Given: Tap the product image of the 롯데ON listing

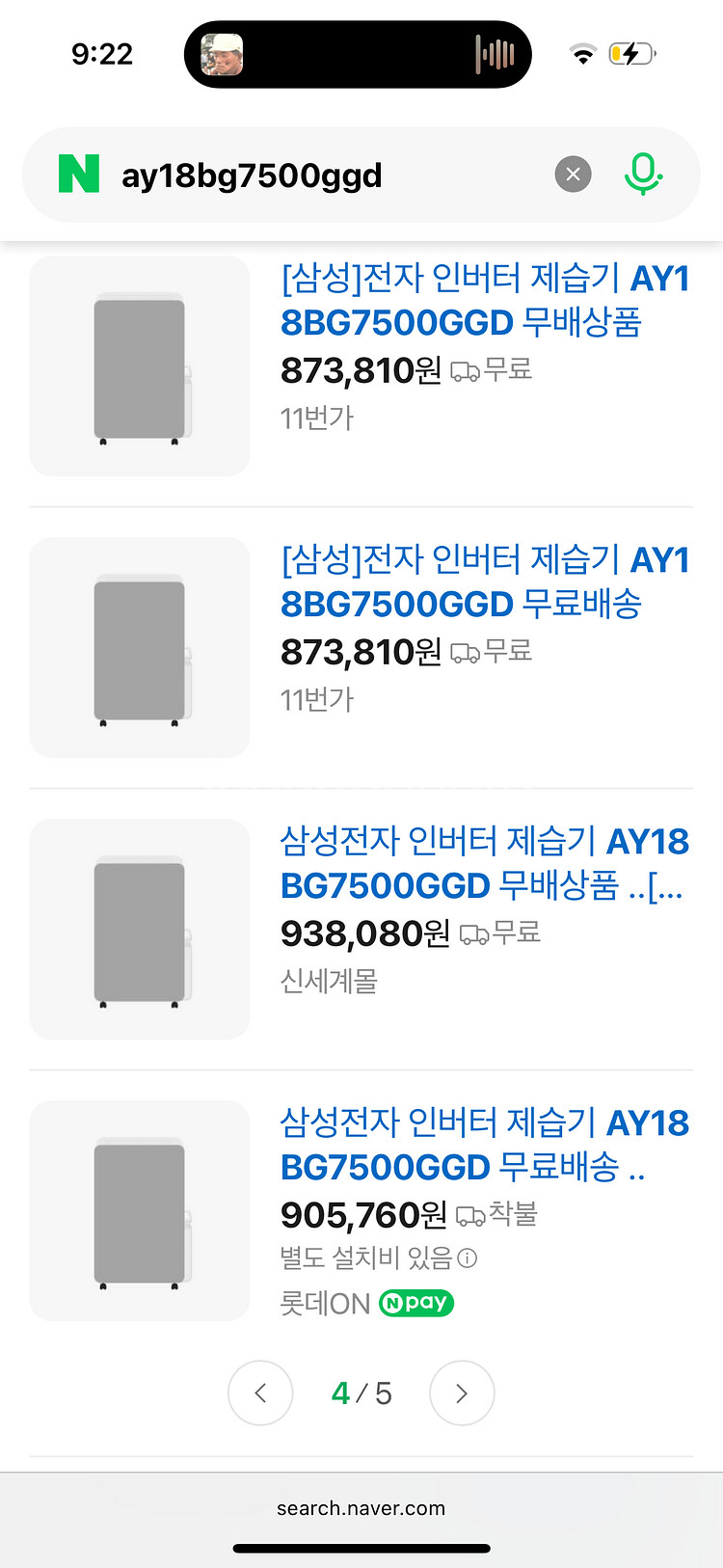Looking at the screenshot, I should point(140,1211).
